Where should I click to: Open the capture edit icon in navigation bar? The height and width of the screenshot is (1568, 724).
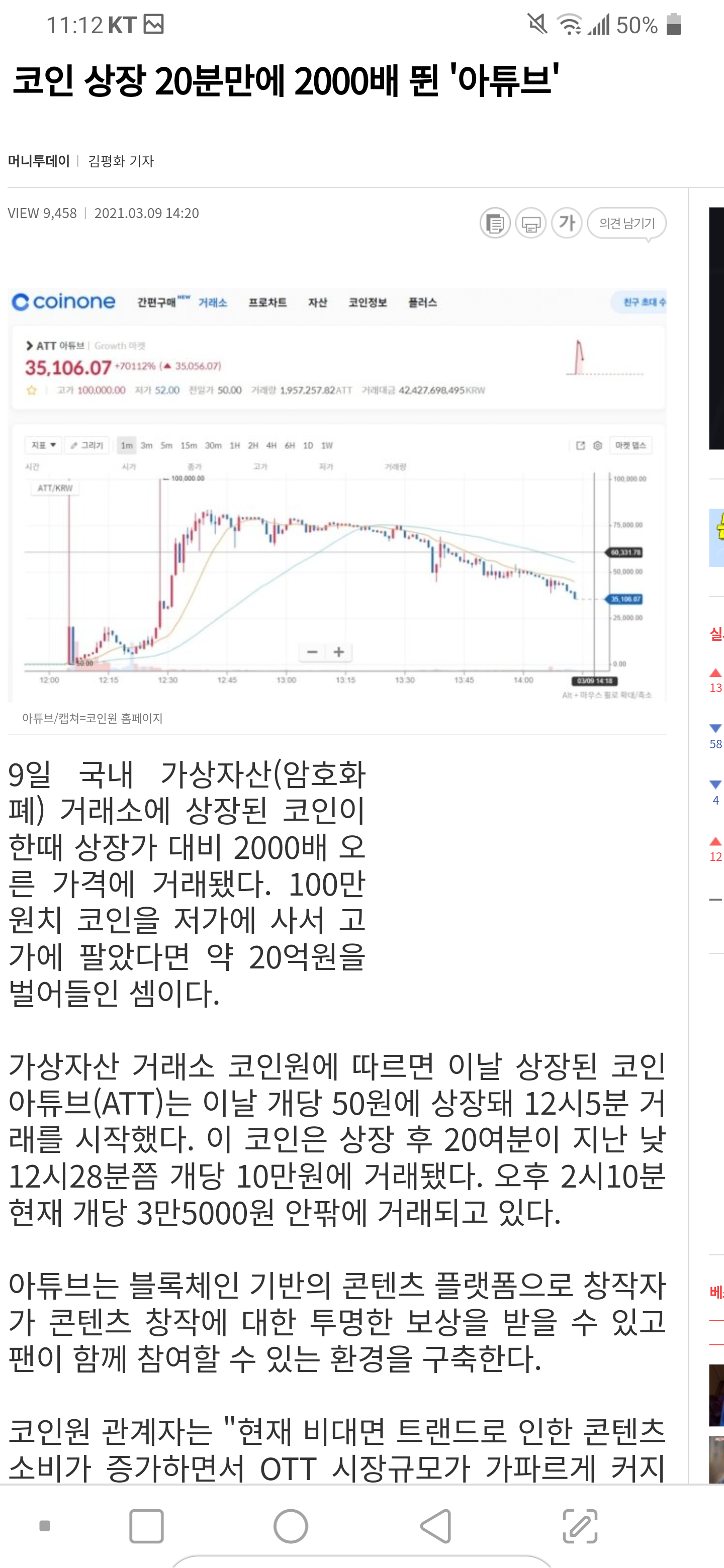point(580,1525)
